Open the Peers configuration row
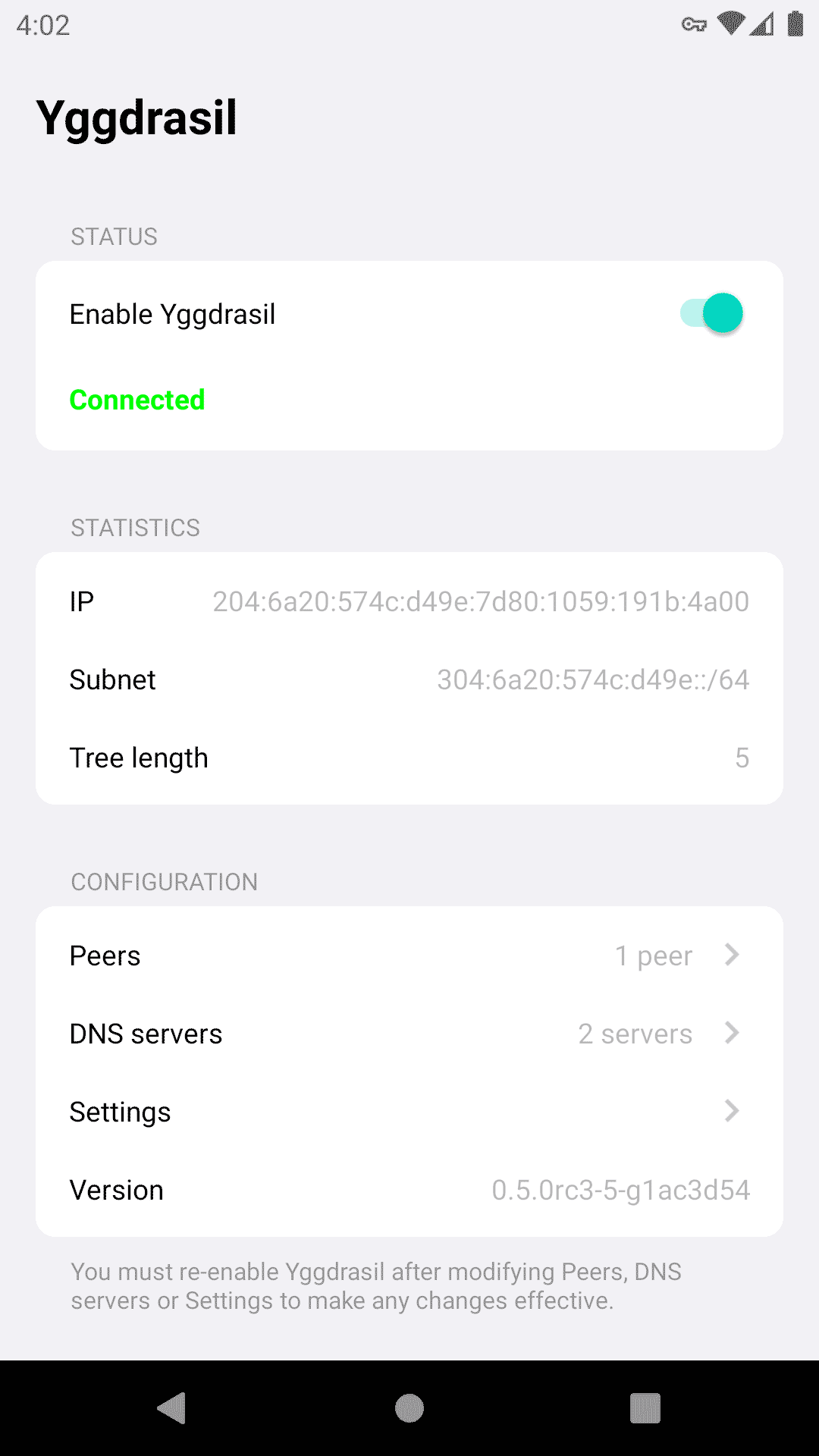The width and height of the screenshot is (819, 1456). click(409, 955)
